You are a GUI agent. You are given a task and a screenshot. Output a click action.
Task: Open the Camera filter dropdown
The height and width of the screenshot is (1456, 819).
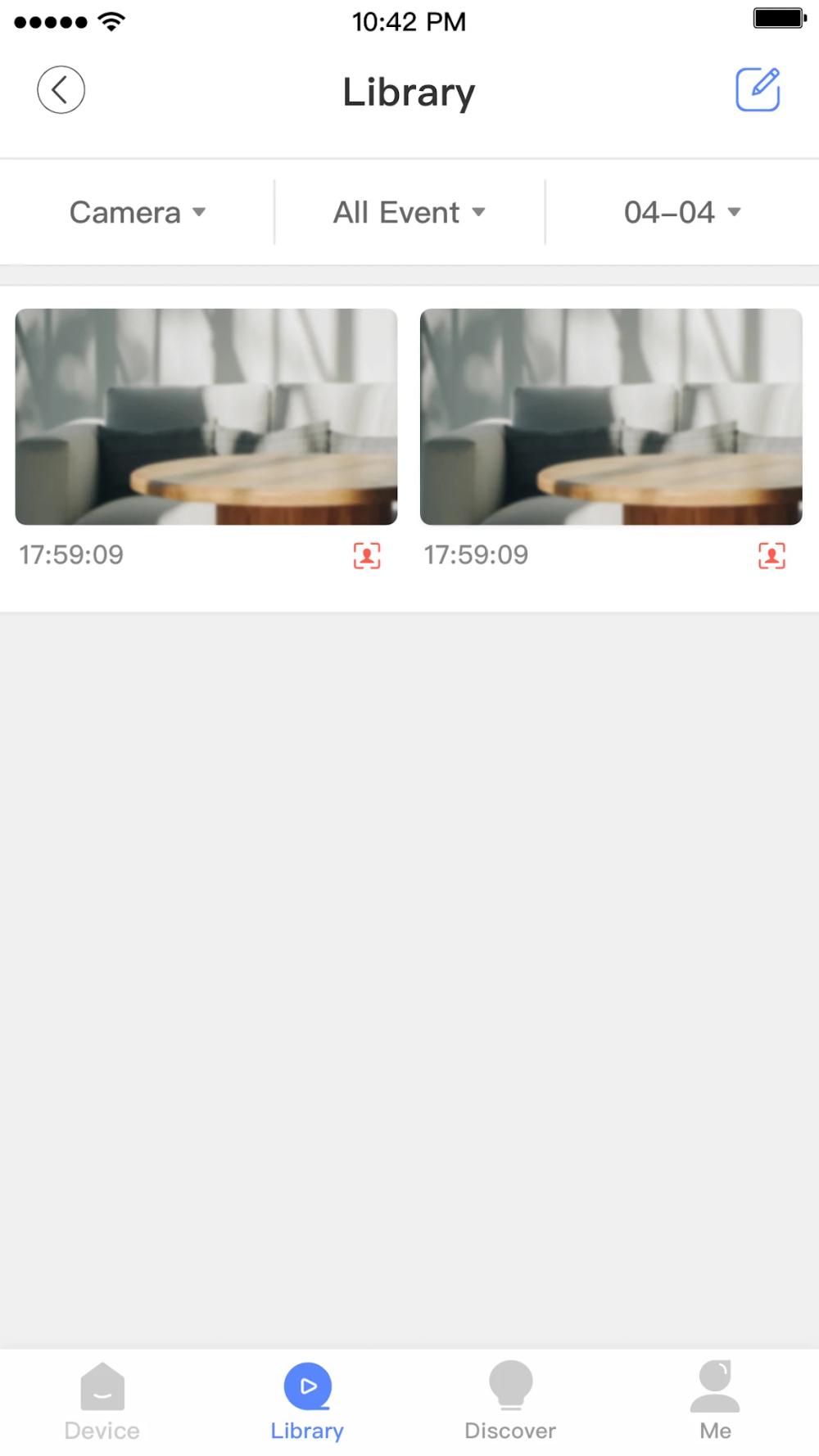click(137, 212)
